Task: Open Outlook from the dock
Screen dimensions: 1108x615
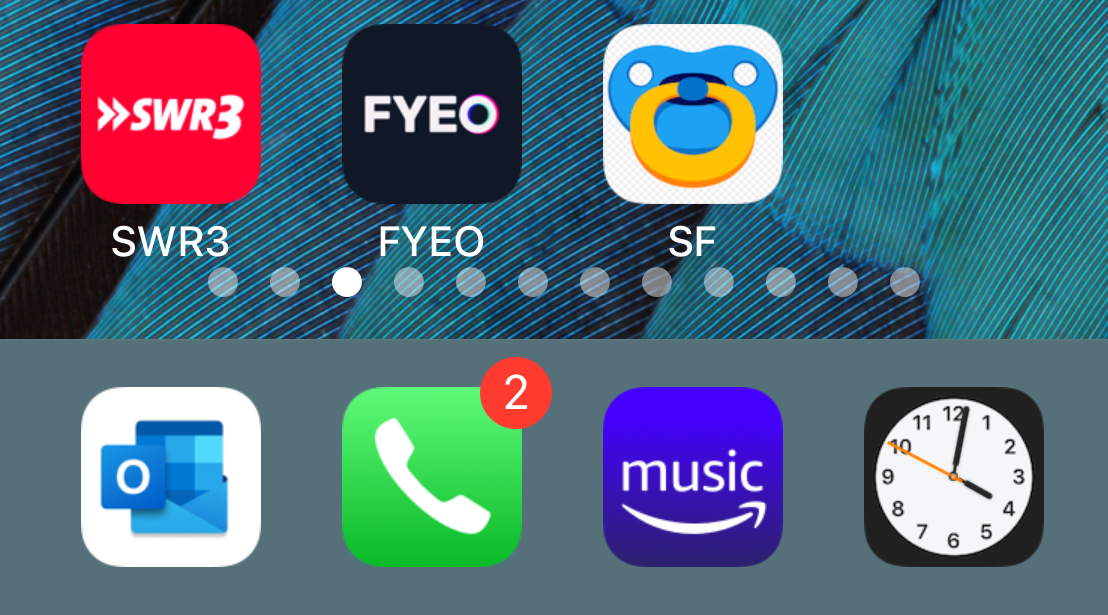Action: pyautogui.click(x=171, y=477)
